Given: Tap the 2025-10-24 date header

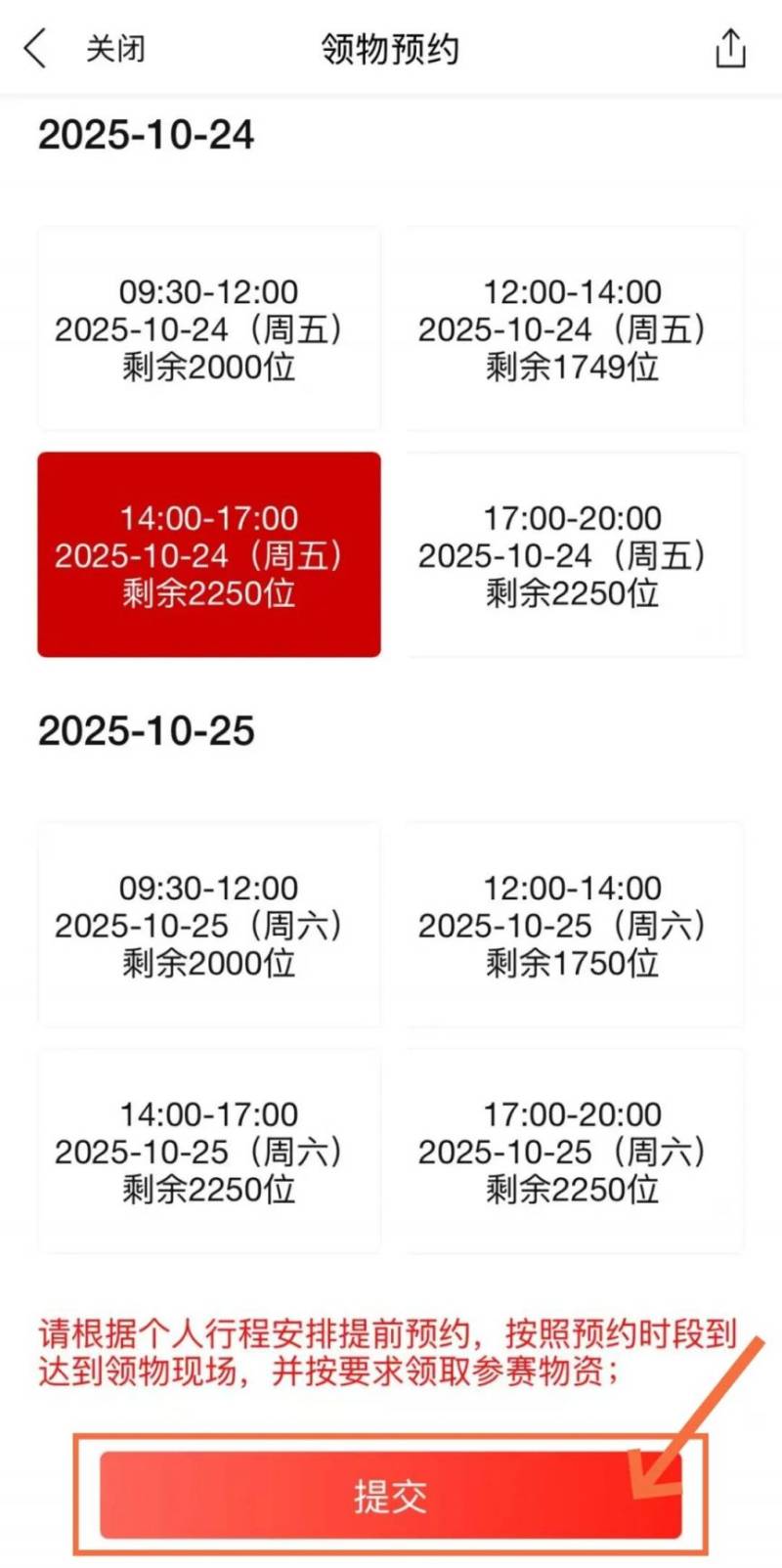Looking at the screenshot, I should tap(145, 135).
